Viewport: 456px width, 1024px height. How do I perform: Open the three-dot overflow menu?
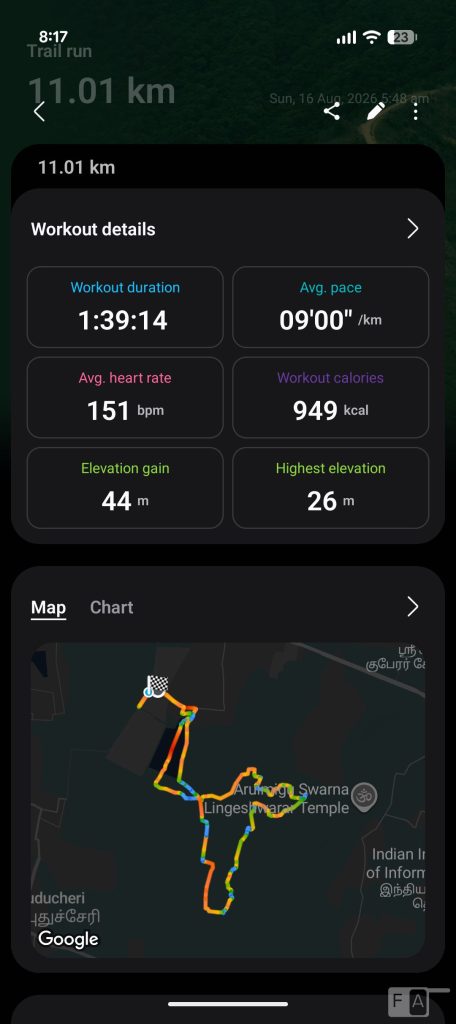(x=415, y=112)
